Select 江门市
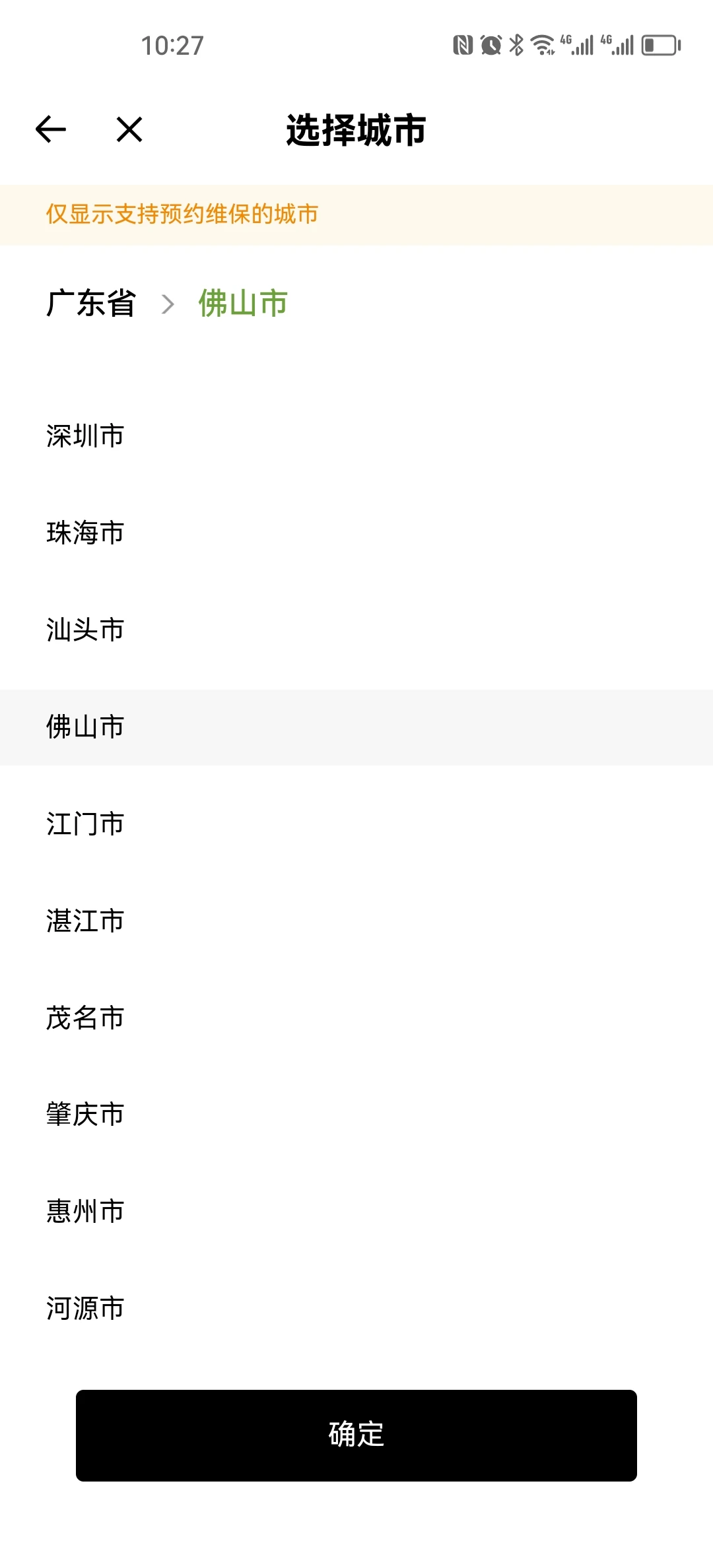This screenshot has height=1568, width=713. pyautogui.click(x=356, y=824)
